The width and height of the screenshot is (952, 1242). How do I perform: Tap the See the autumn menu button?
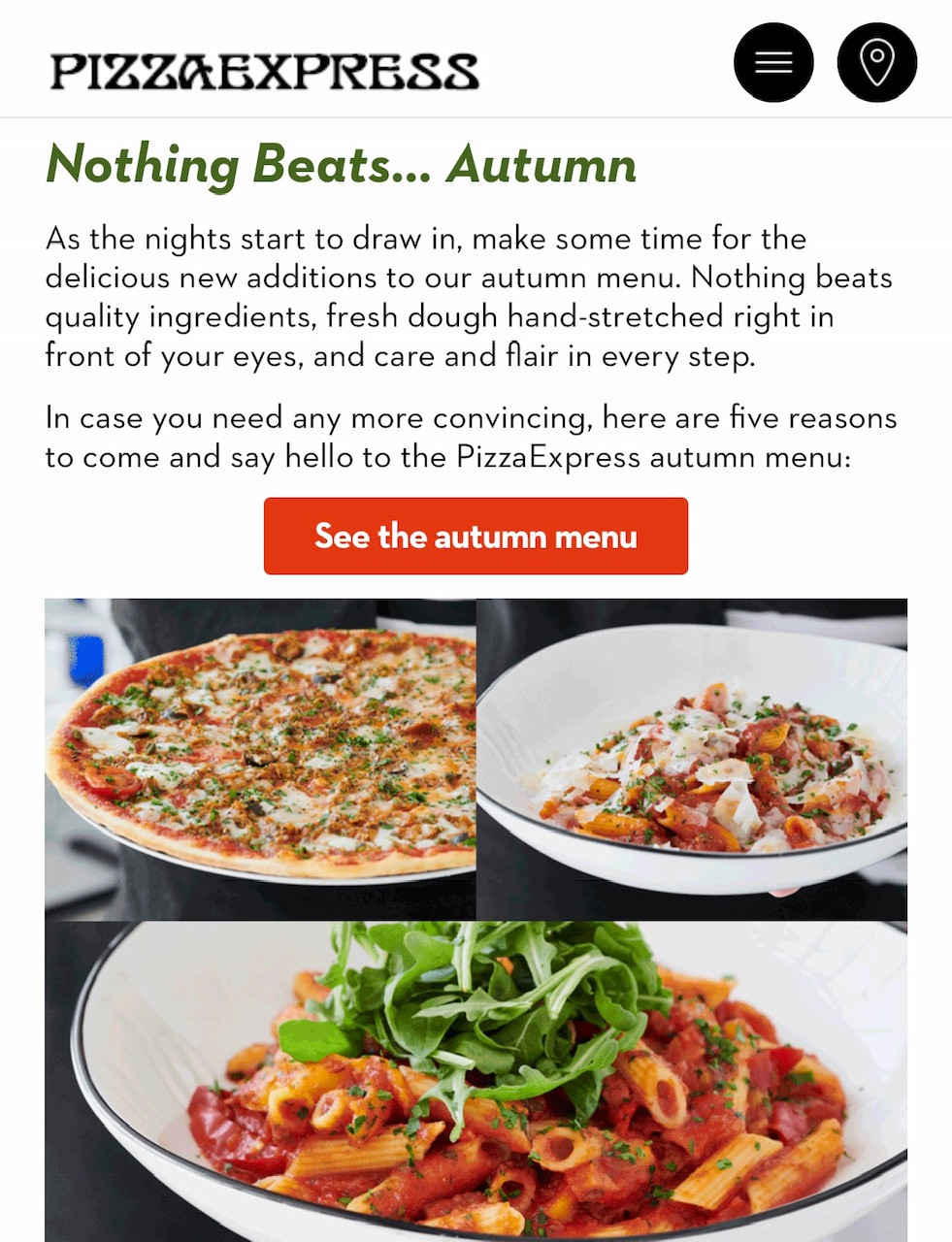tap(476, 537)
